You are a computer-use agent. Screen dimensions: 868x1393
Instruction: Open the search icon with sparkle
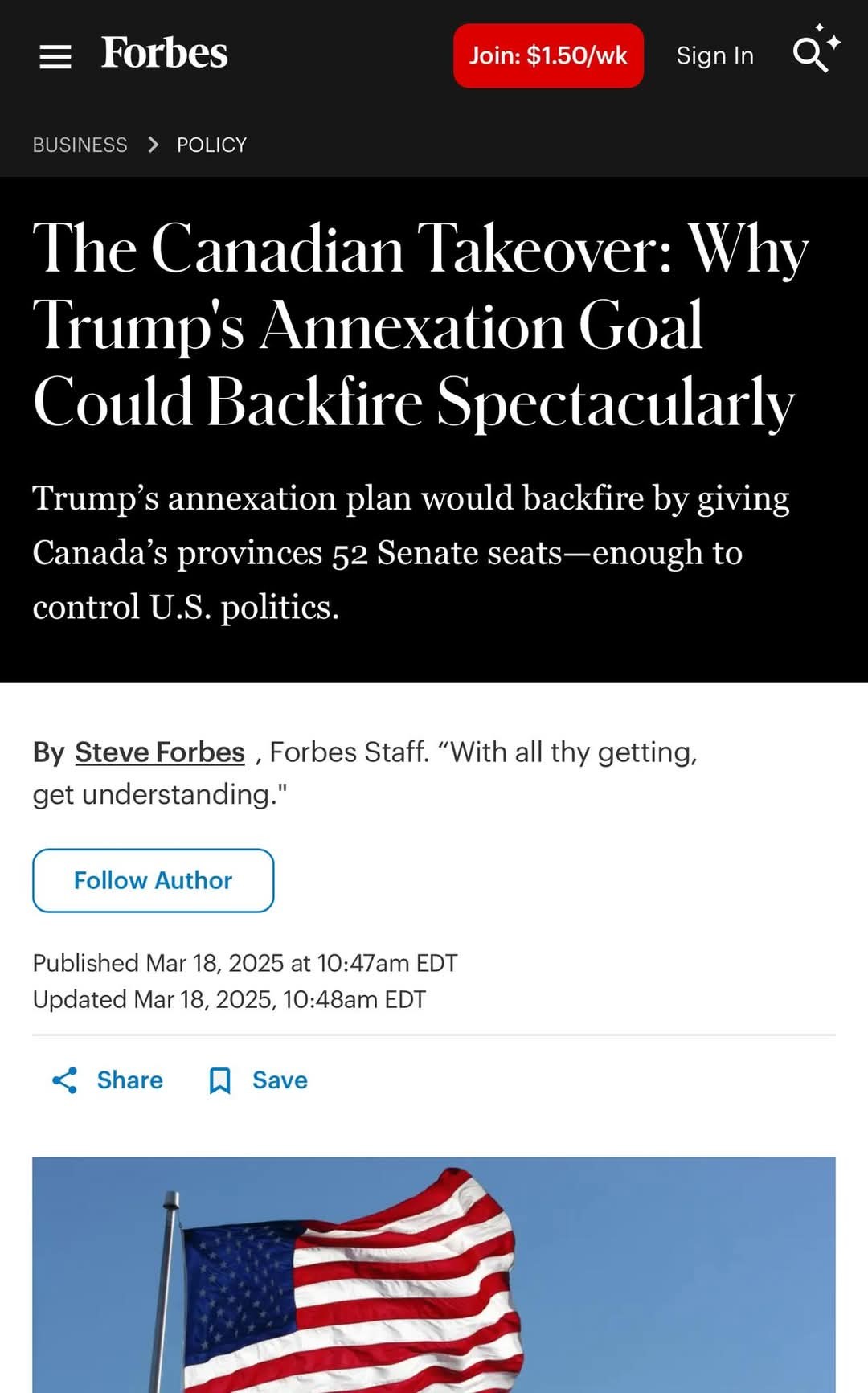(x=816, y=50)
